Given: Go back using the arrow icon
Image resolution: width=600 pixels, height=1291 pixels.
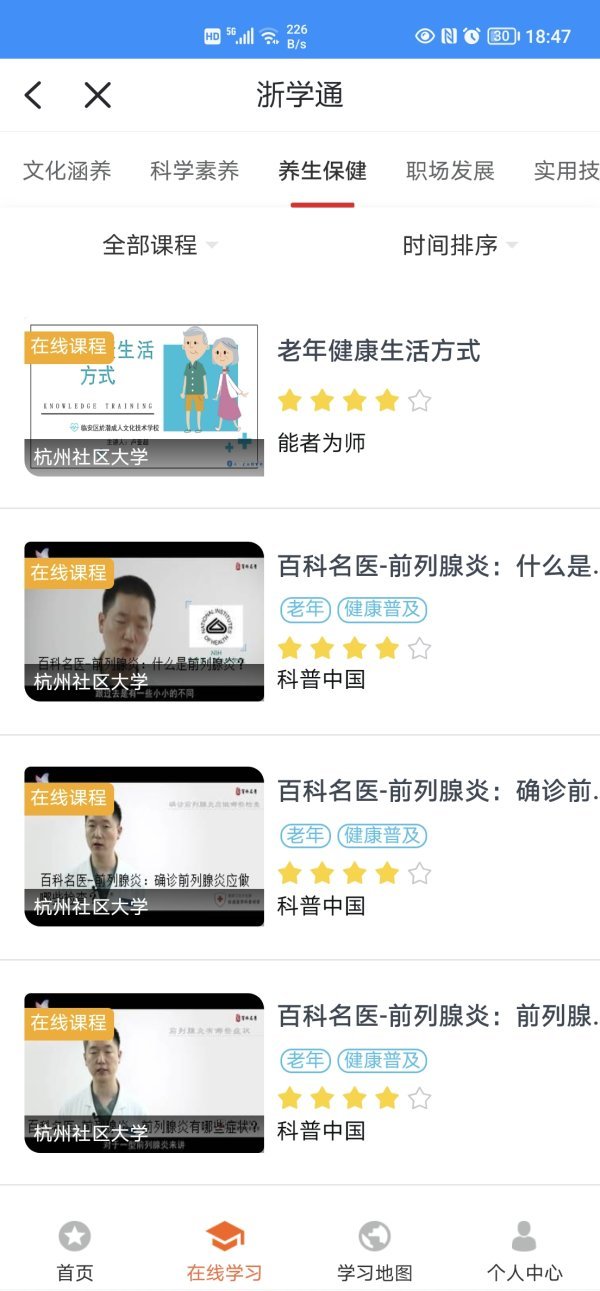Looking at the screenshot, I should [33, 95].
